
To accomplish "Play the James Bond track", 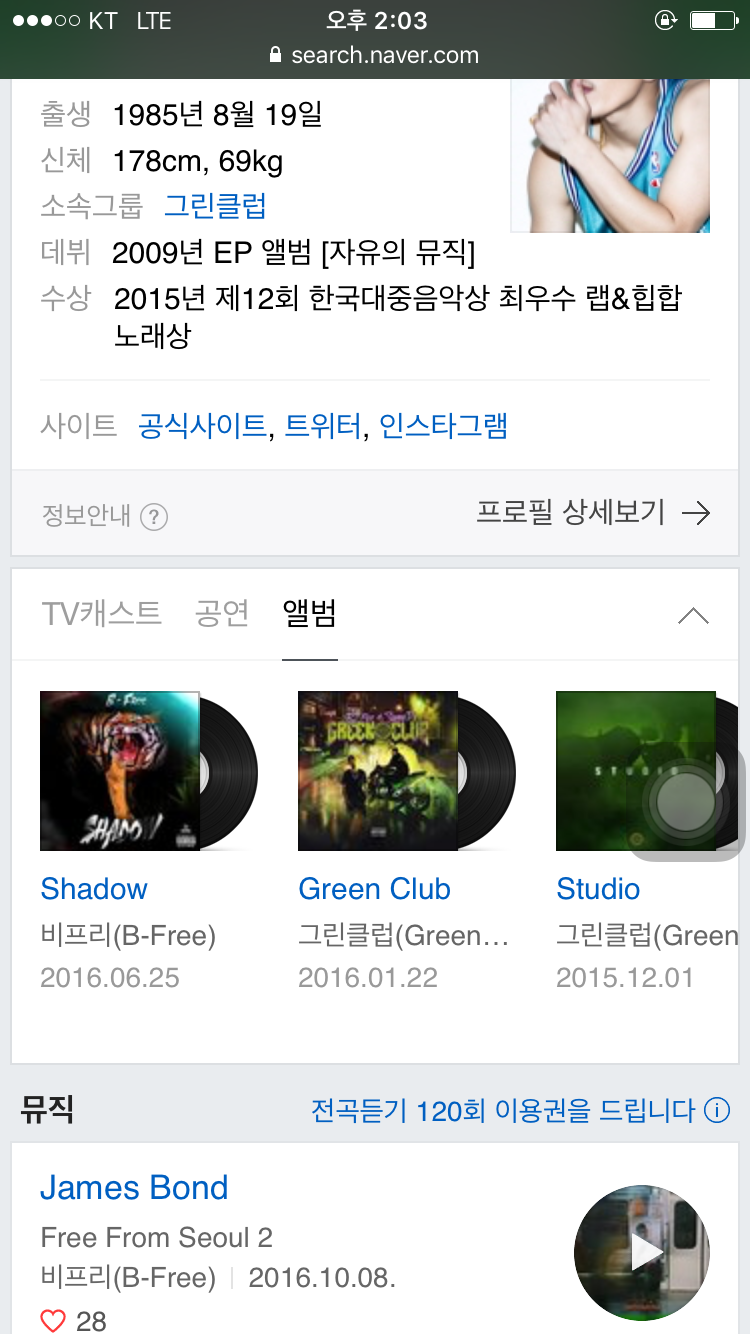I will pyautogui.click(x=642, y=1252).
